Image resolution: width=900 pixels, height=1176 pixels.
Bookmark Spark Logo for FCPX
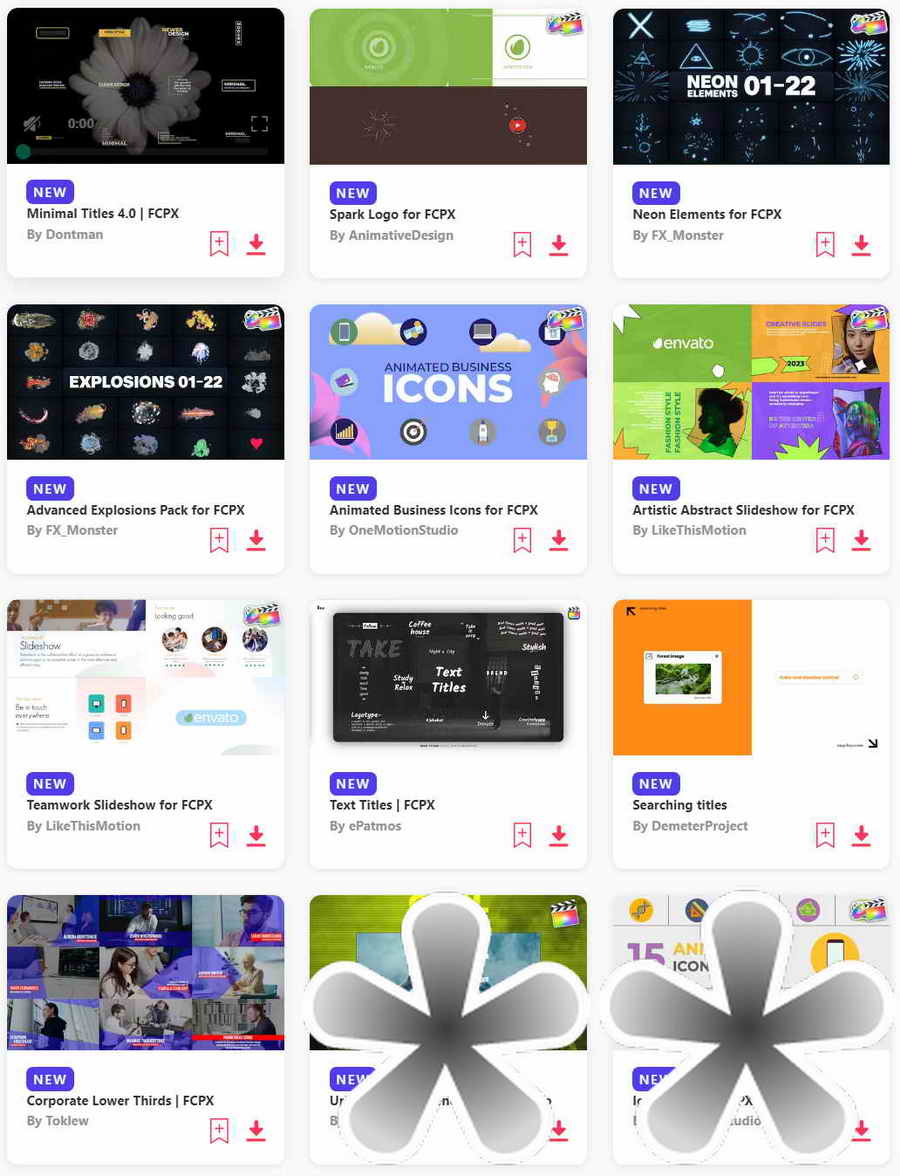(522, 244)
